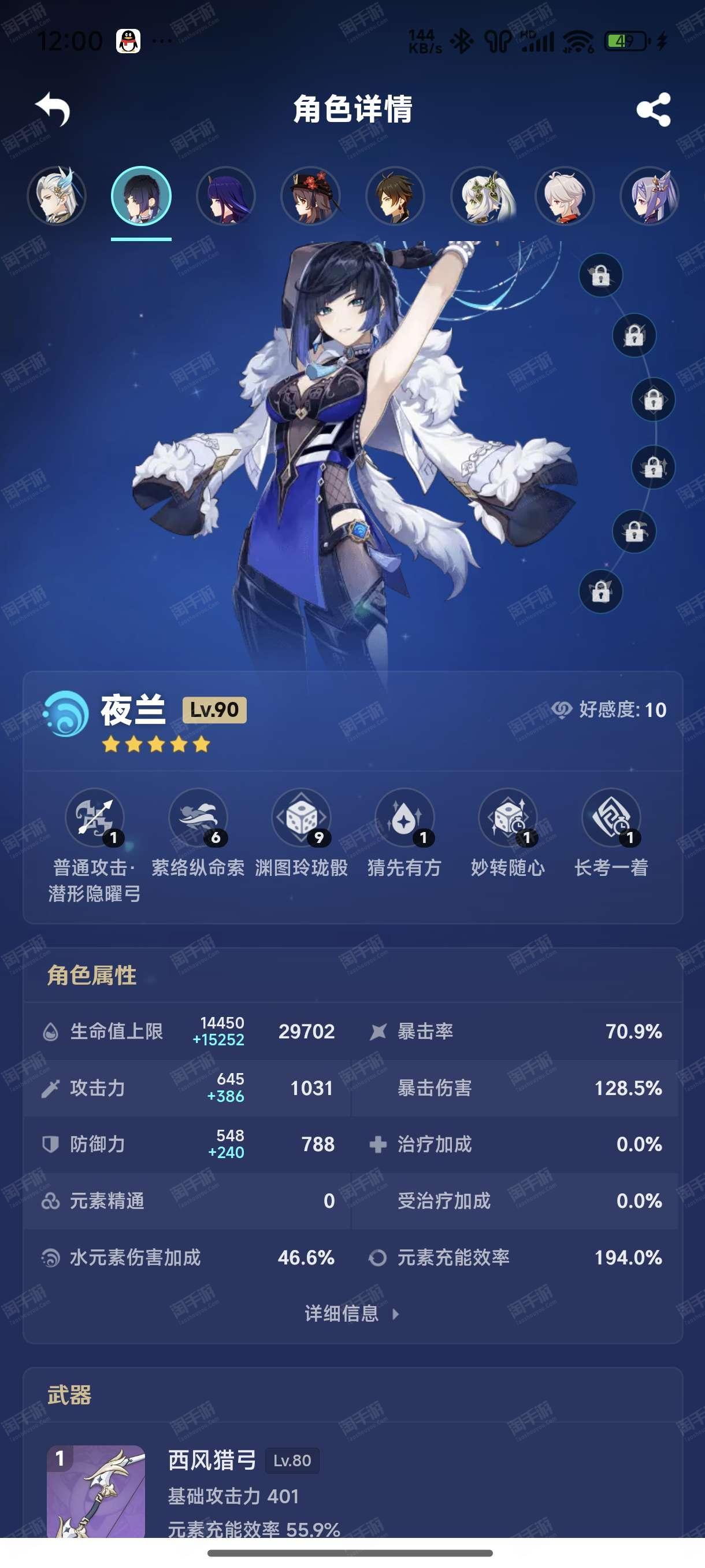Open talent 萦络纵命索 details
The image size is (705, 1568).
(198, 833)
